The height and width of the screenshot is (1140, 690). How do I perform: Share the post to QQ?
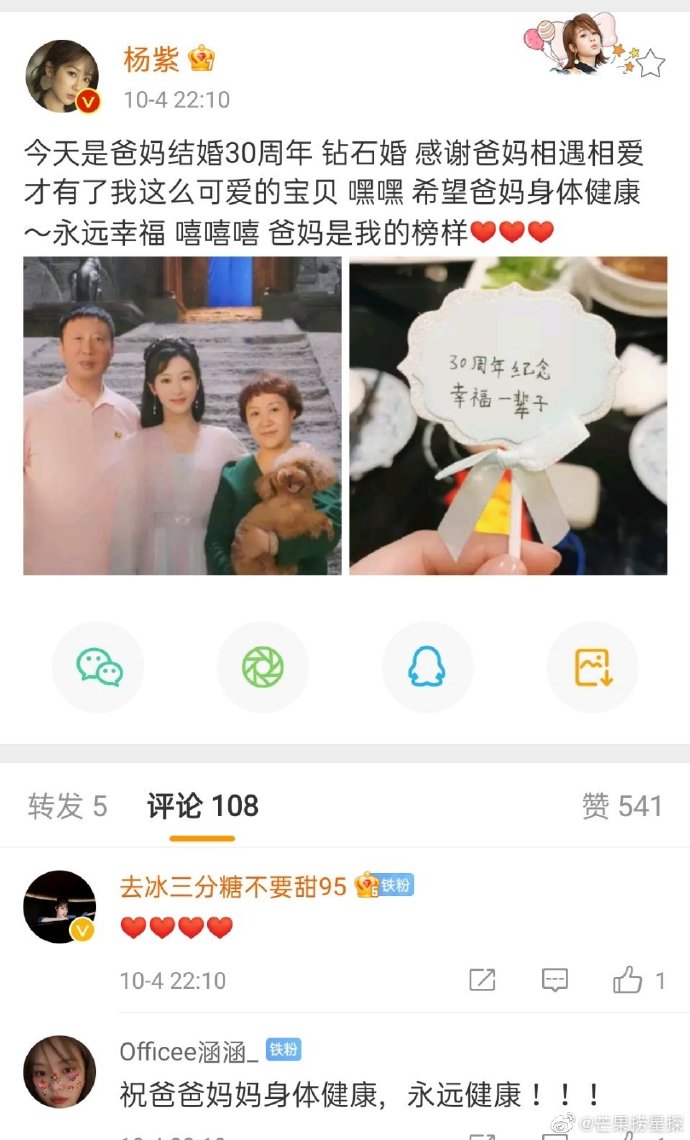(427, 667)
